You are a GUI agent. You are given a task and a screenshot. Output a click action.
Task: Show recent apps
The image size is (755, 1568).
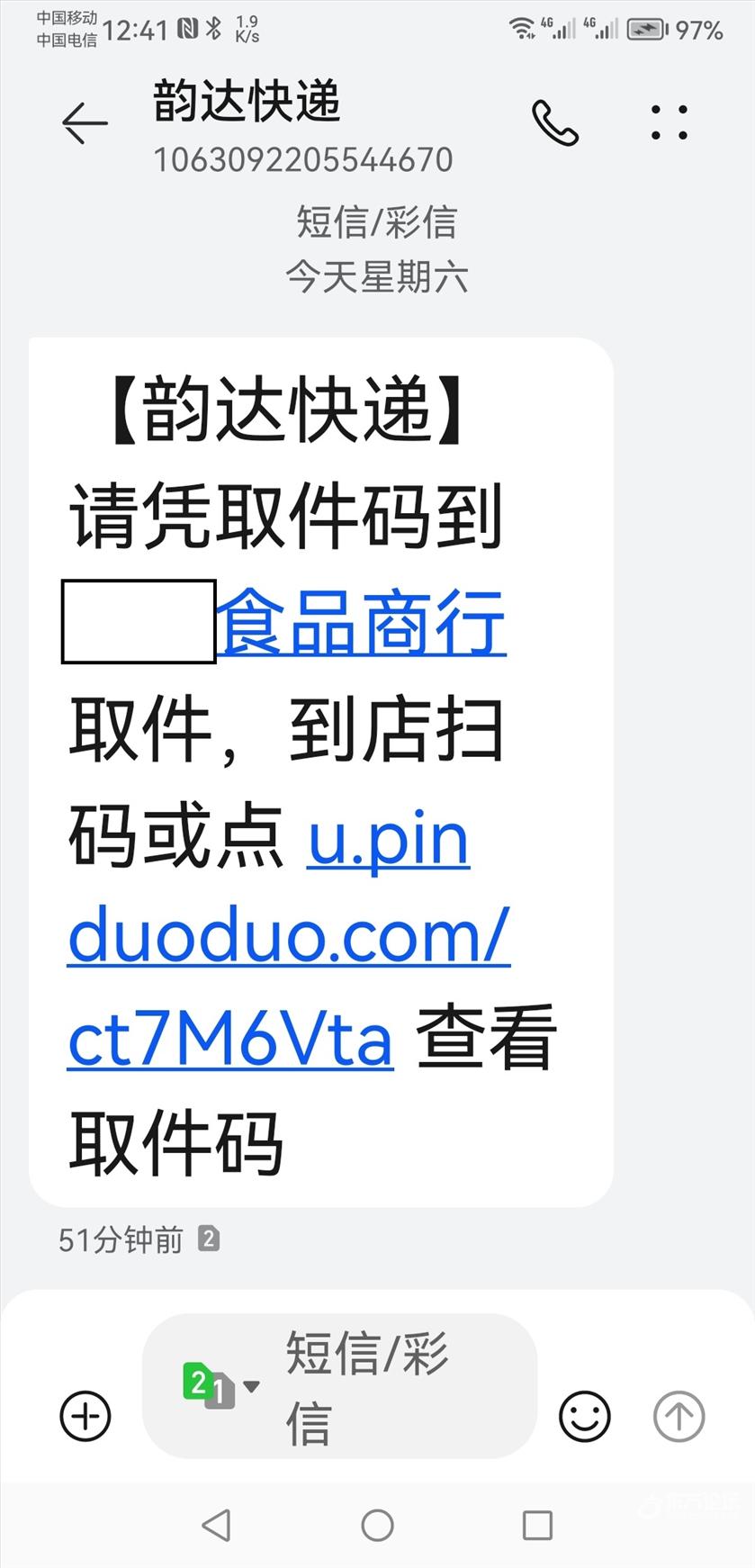537,1526
